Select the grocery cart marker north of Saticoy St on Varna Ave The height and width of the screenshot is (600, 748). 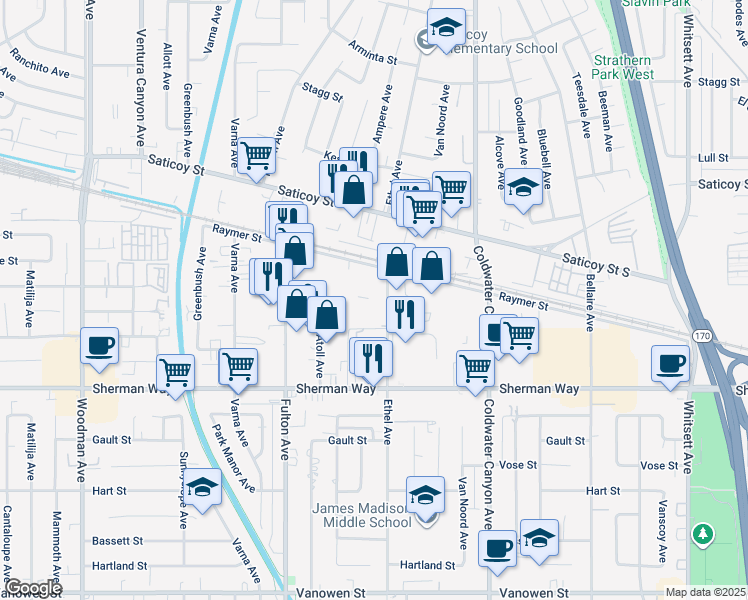pos(256,156)
